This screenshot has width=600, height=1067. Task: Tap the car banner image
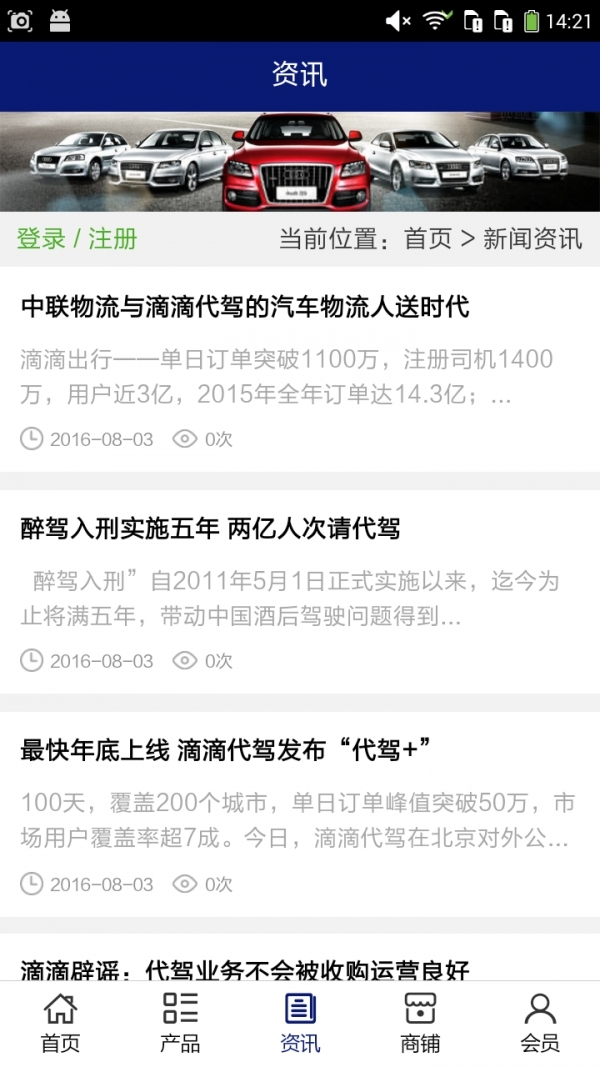click(x=300, y=161)
